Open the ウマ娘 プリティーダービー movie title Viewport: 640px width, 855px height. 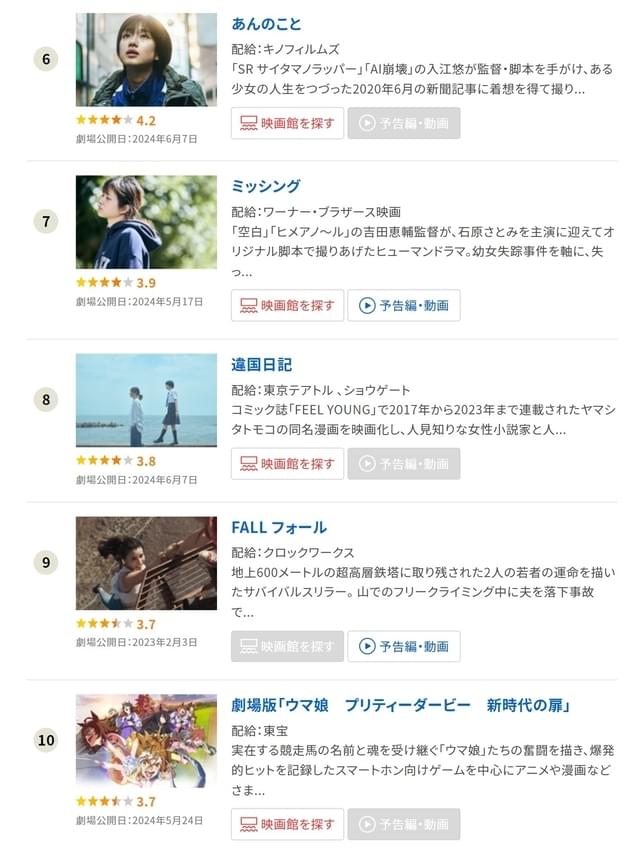(400, 705)
